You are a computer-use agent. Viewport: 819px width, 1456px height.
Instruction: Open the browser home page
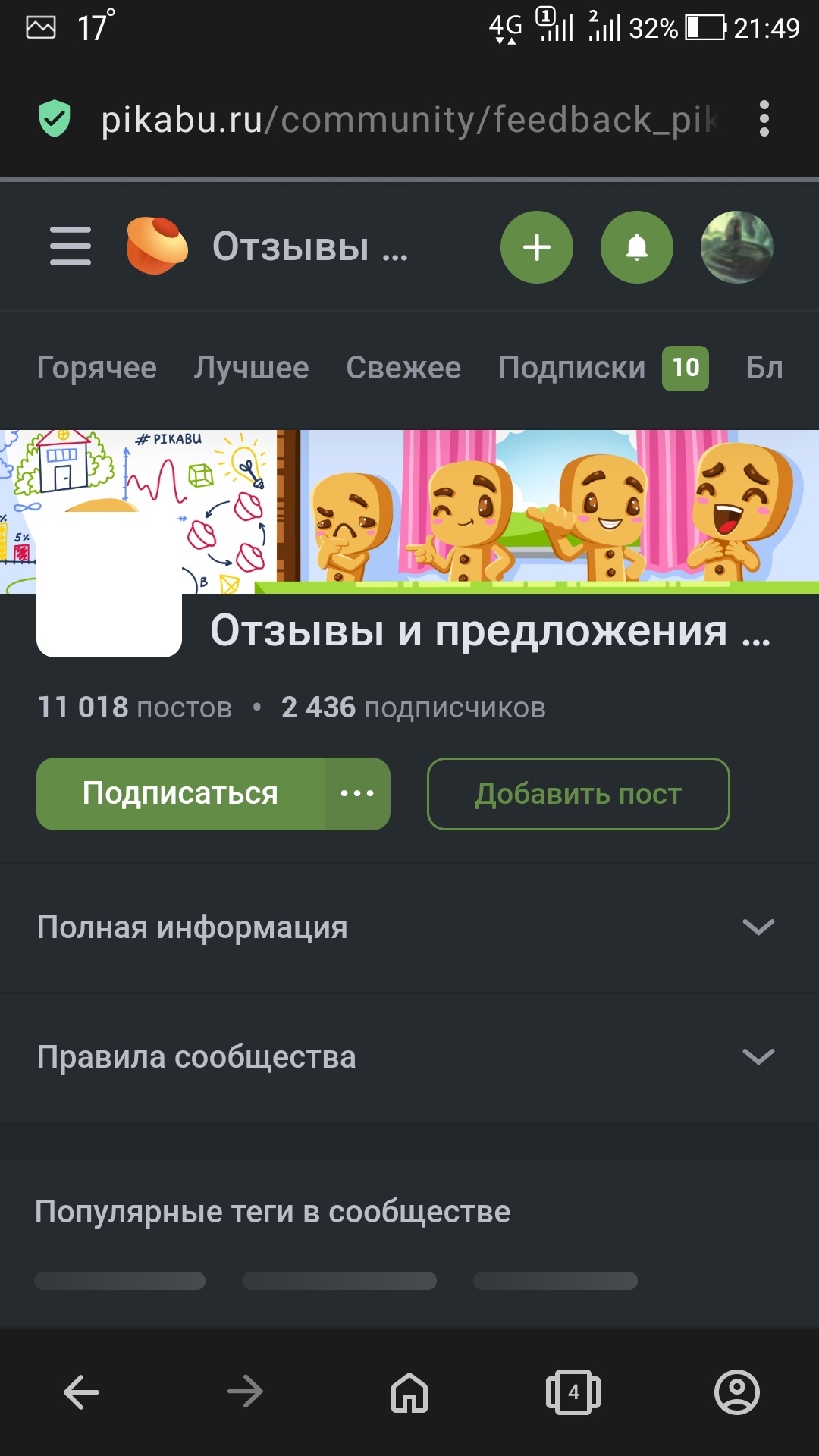point(409,1392)
